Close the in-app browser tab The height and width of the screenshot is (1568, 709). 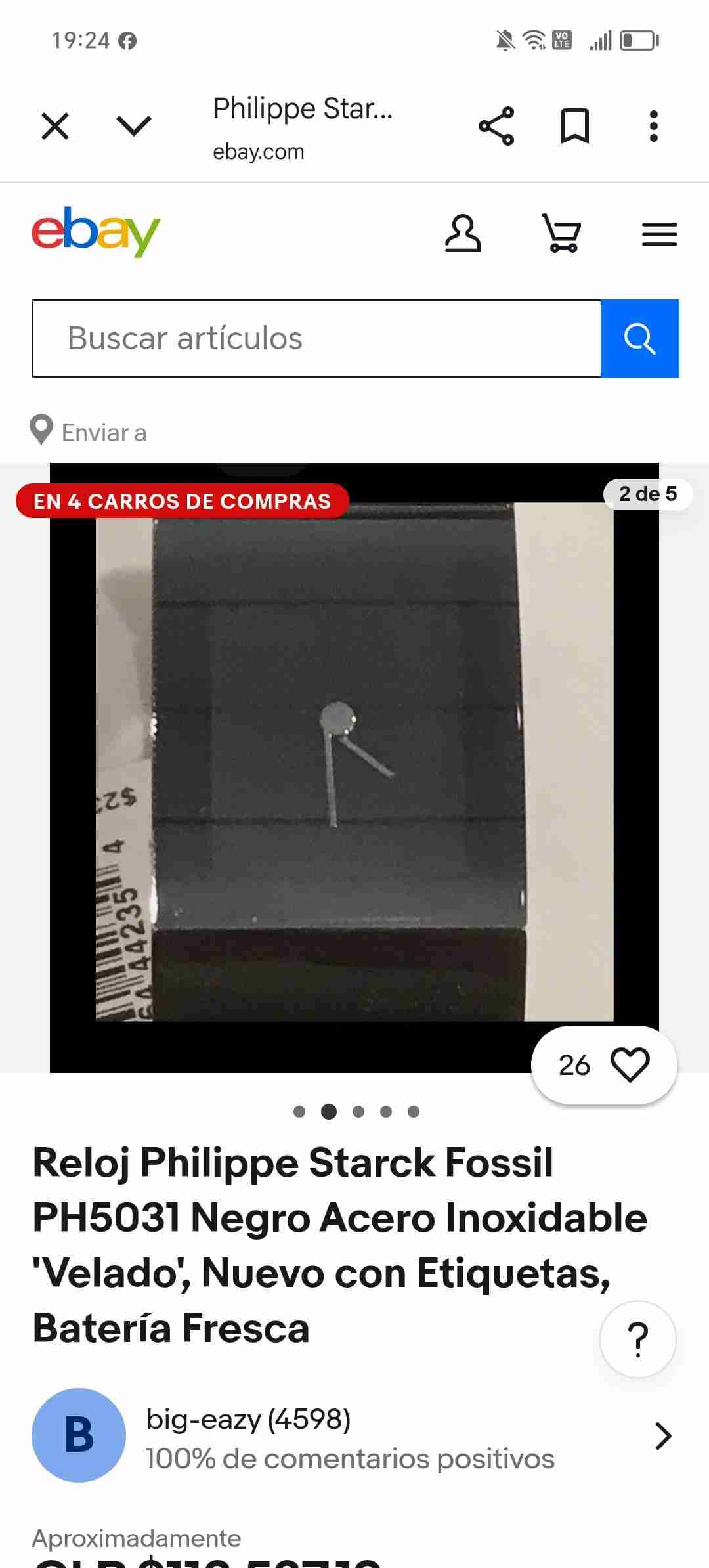coord(55,126)
